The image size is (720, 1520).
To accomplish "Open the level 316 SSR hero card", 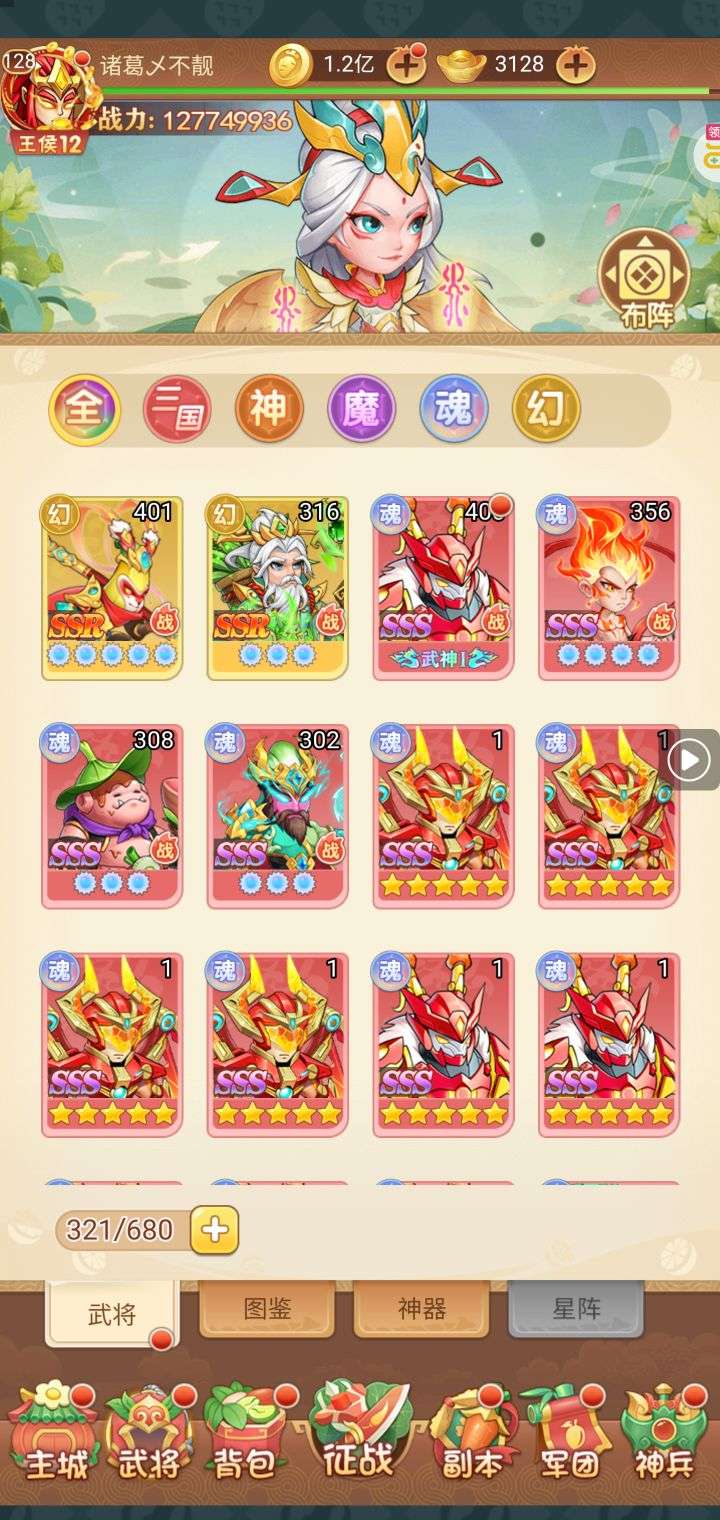I will pyautogui.click(x=278, y=587).
